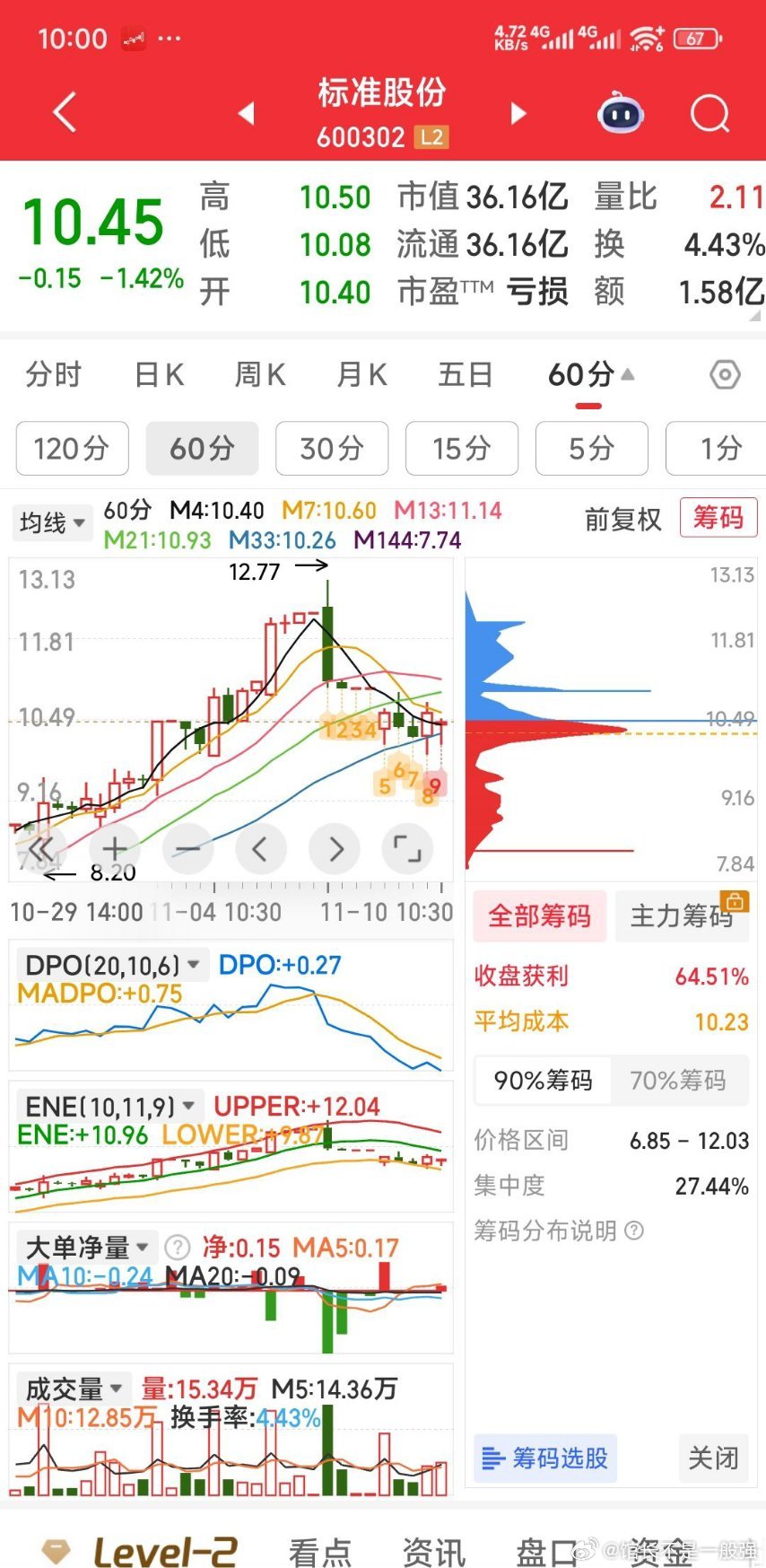The height and width of the screenshot is (1568, 766).
Task: Switch to previous stock with left triangle
Action: click(246, 113)
